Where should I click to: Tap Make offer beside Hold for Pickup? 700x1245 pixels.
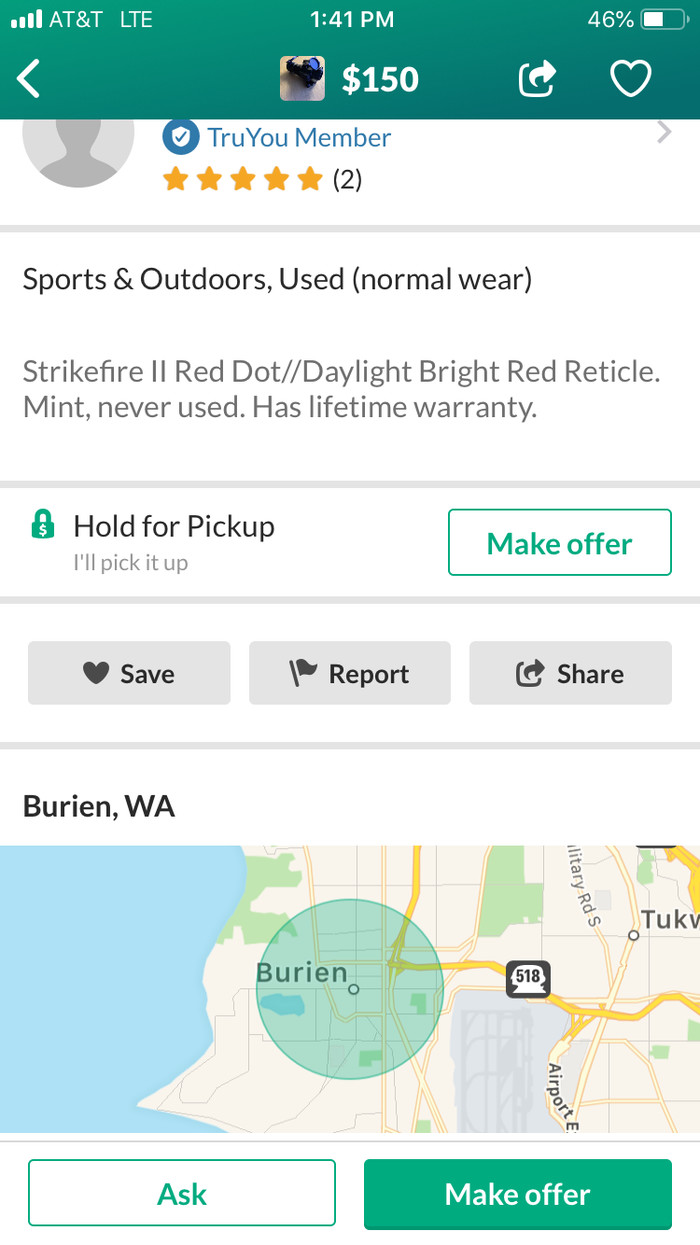tap(559, 543)
